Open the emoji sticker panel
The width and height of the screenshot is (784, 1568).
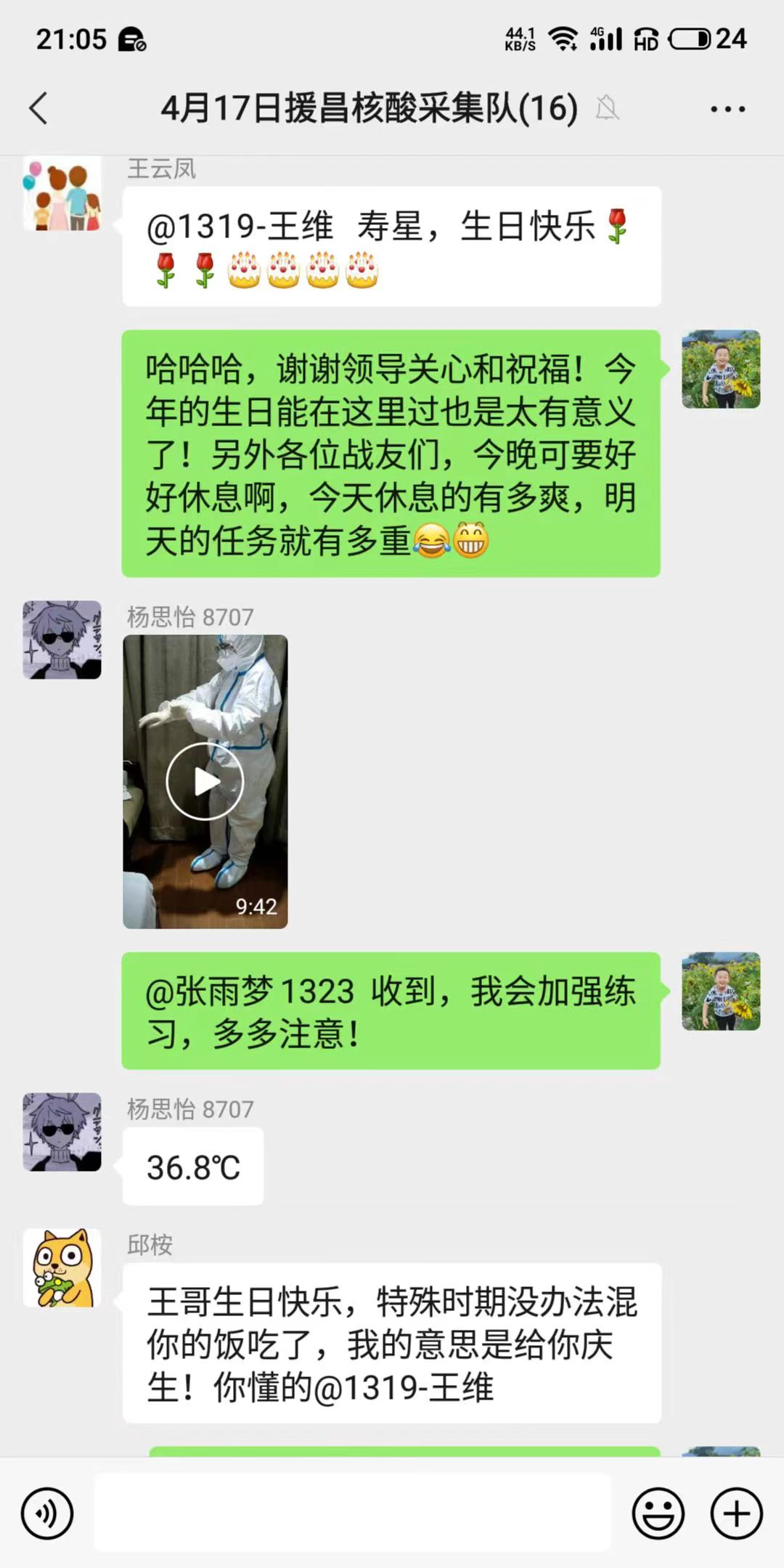[658, 1514]
